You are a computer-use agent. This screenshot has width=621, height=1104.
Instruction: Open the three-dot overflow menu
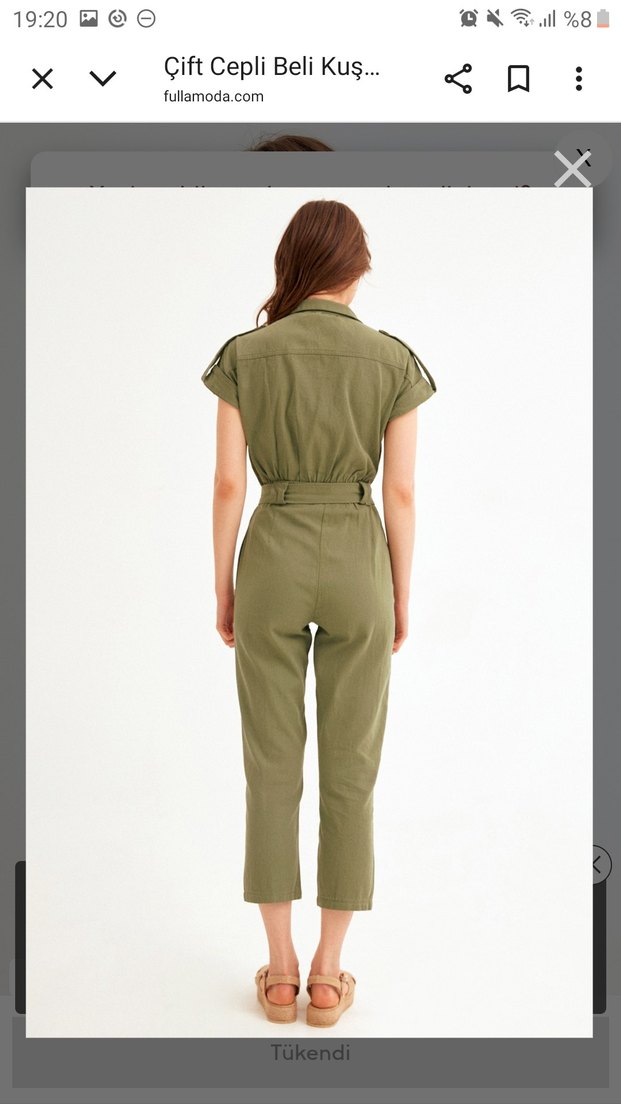tap(579, 79)
